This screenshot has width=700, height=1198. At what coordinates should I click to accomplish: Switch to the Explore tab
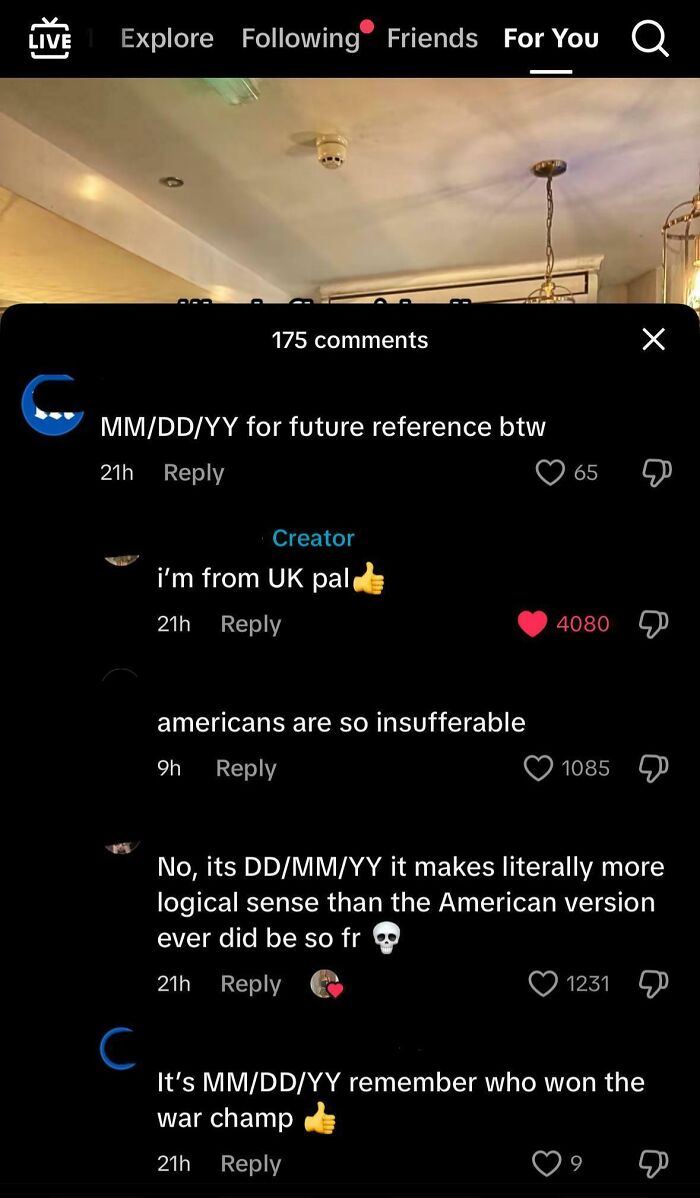[x=167, y=38]
